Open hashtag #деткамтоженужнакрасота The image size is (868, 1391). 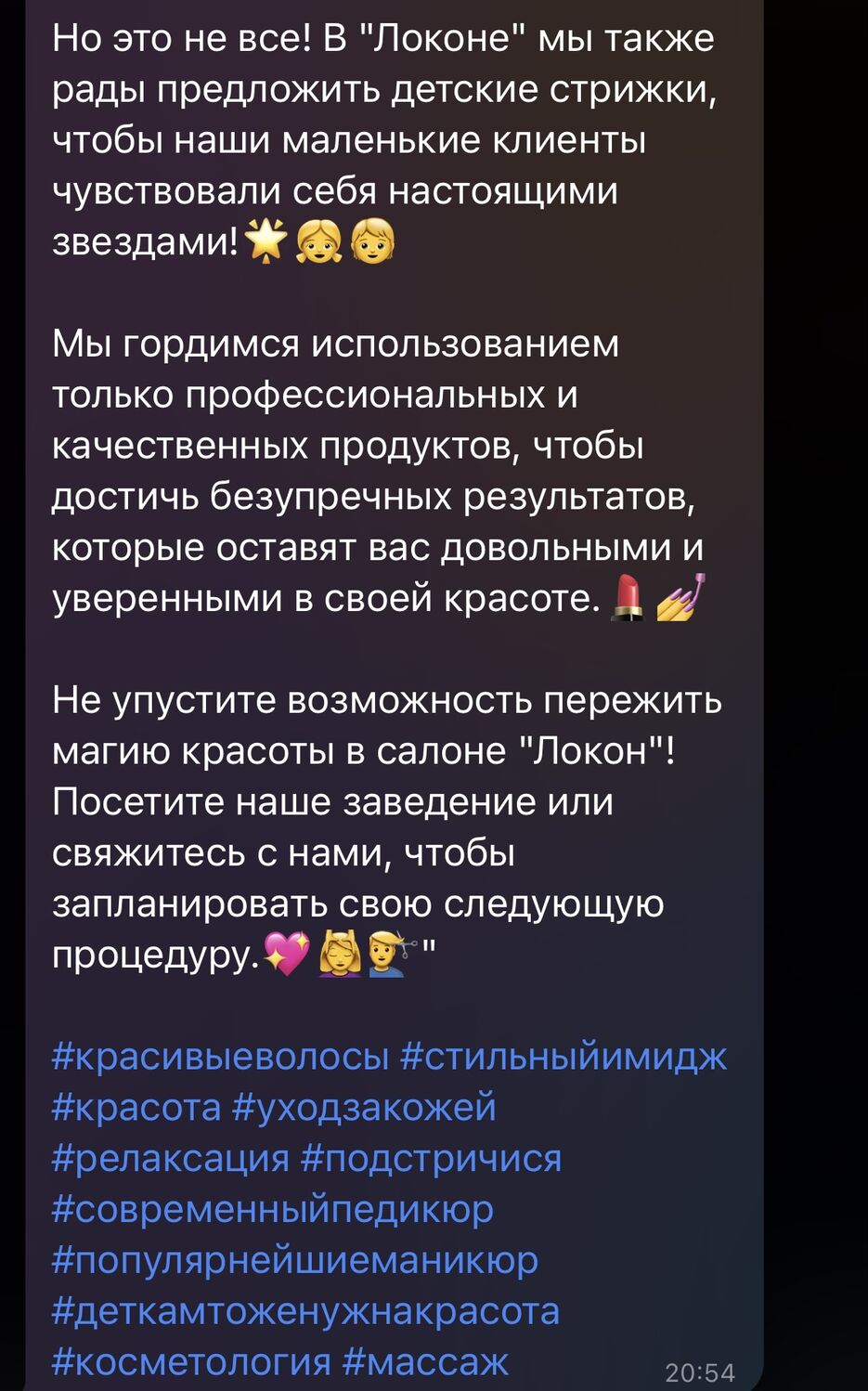(x=306, y=1311)
